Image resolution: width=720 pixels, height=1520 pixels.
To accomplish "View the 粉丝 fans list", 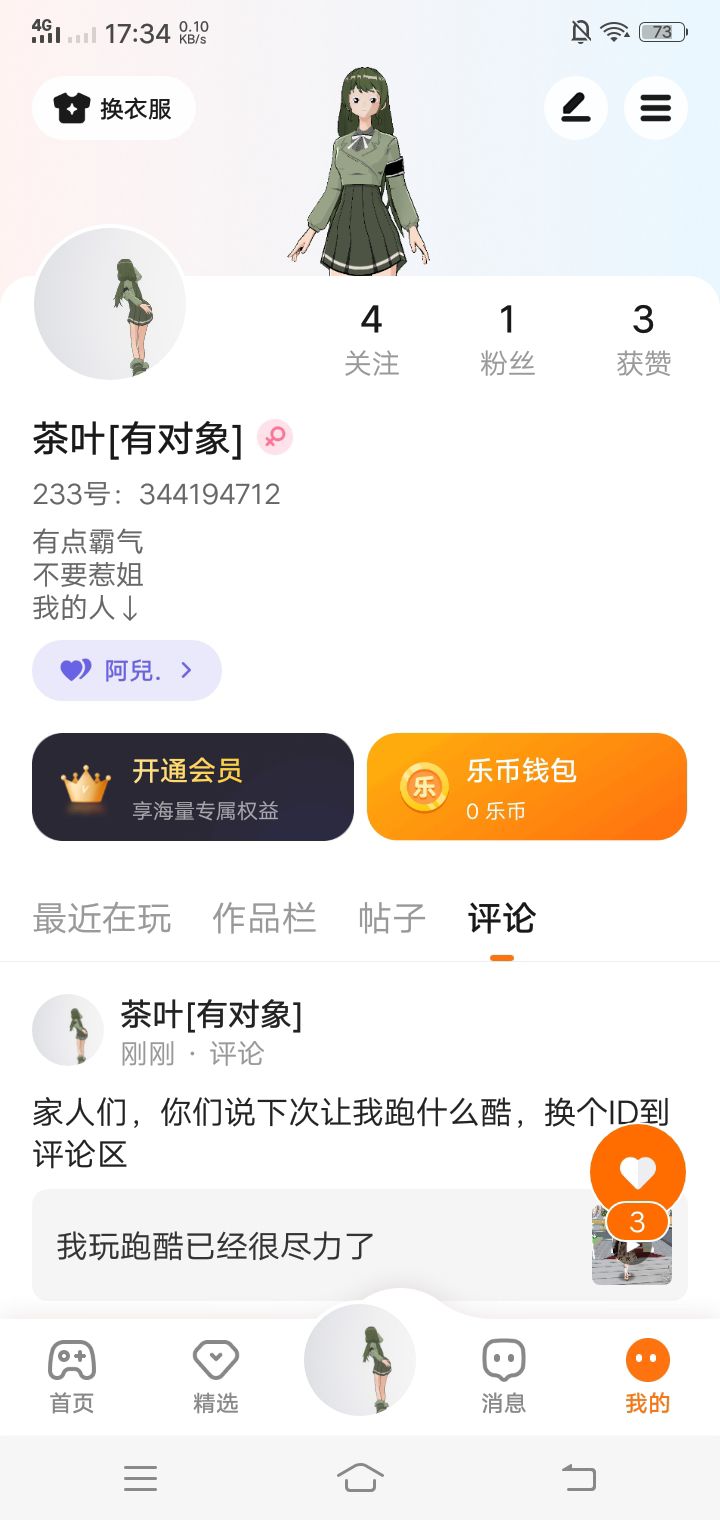I will pos(507,340).
